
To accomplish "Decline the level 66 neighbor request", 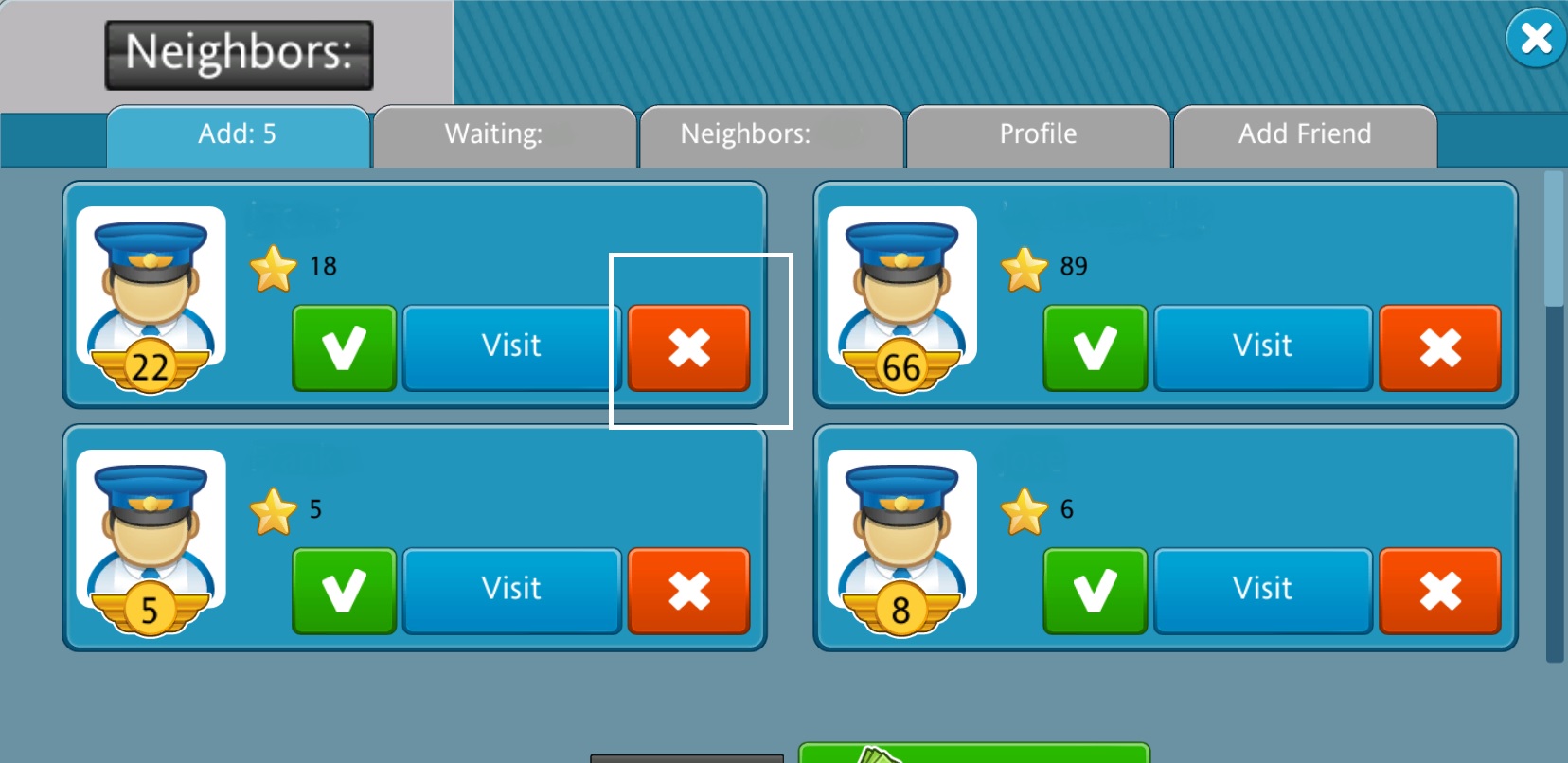I will click(1439, 347).
